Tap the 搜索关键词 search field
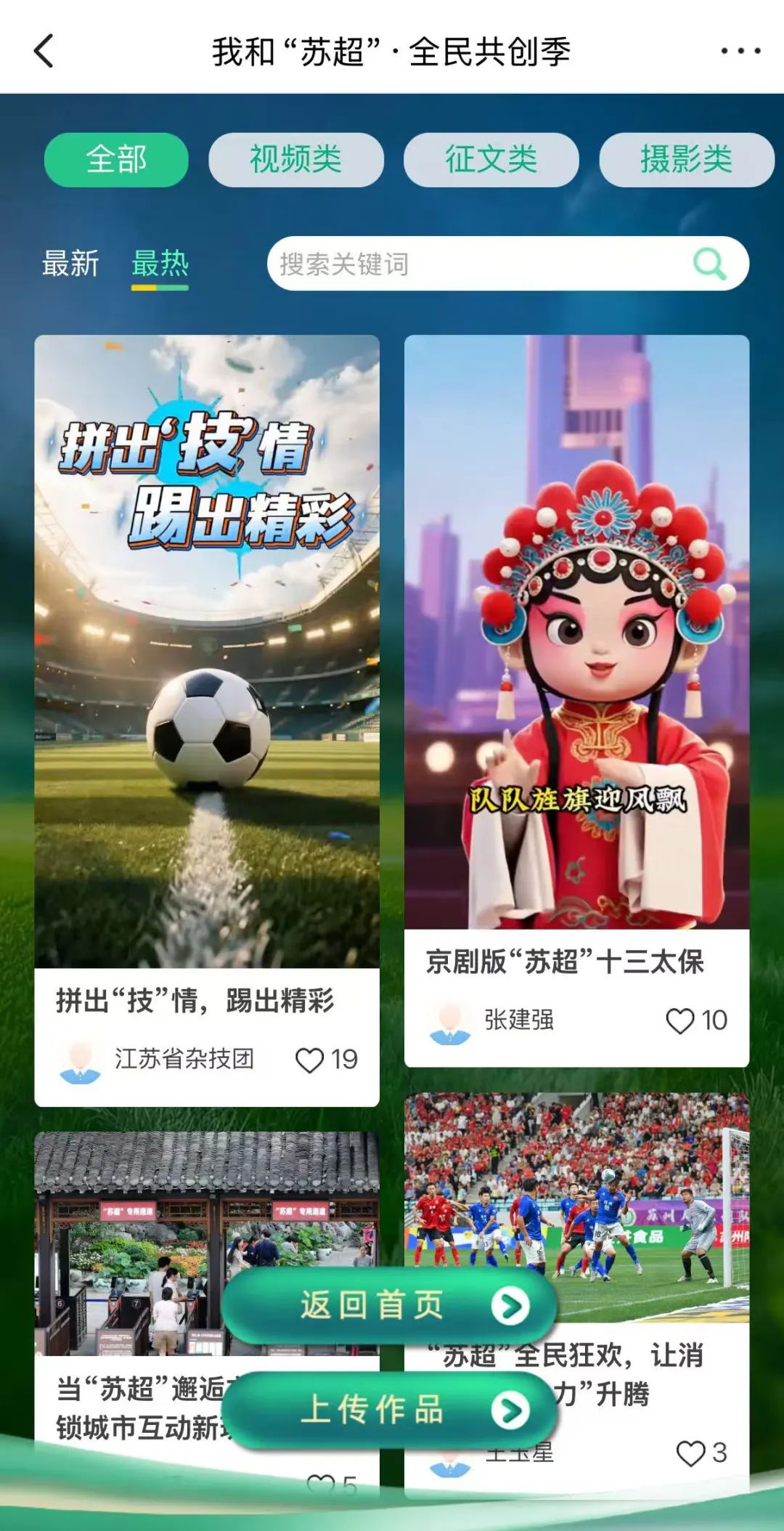 click(x=472, y=264)
